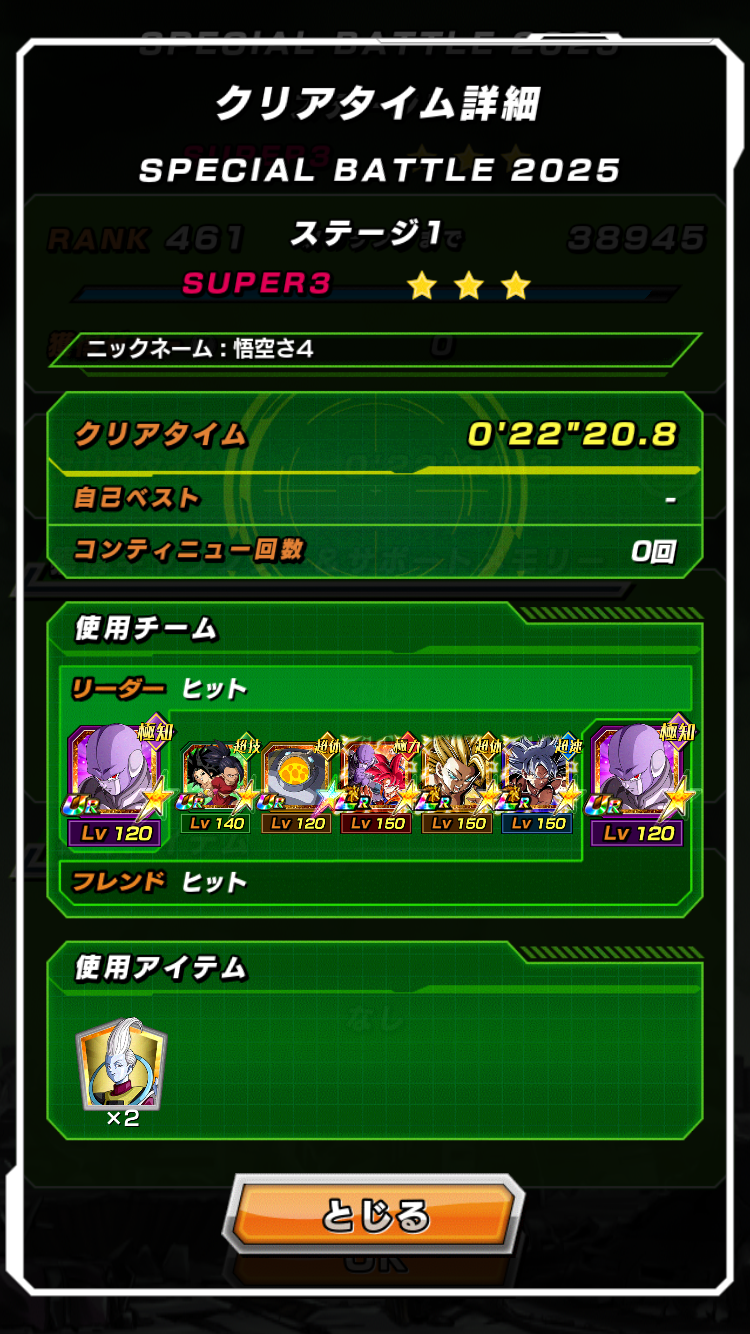Tap the Whis item used icon
750x1334 pixels.
[x=122, y=1063]
